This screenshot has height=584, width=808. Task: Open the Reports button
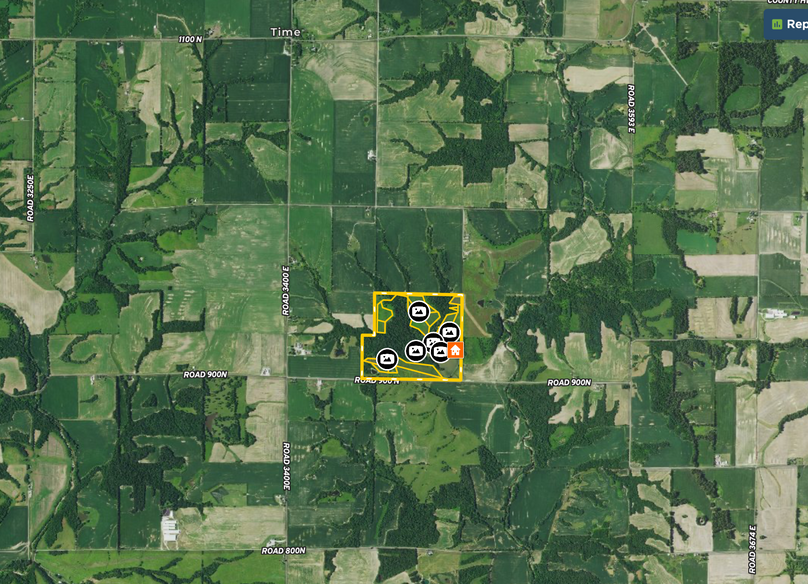789,23
